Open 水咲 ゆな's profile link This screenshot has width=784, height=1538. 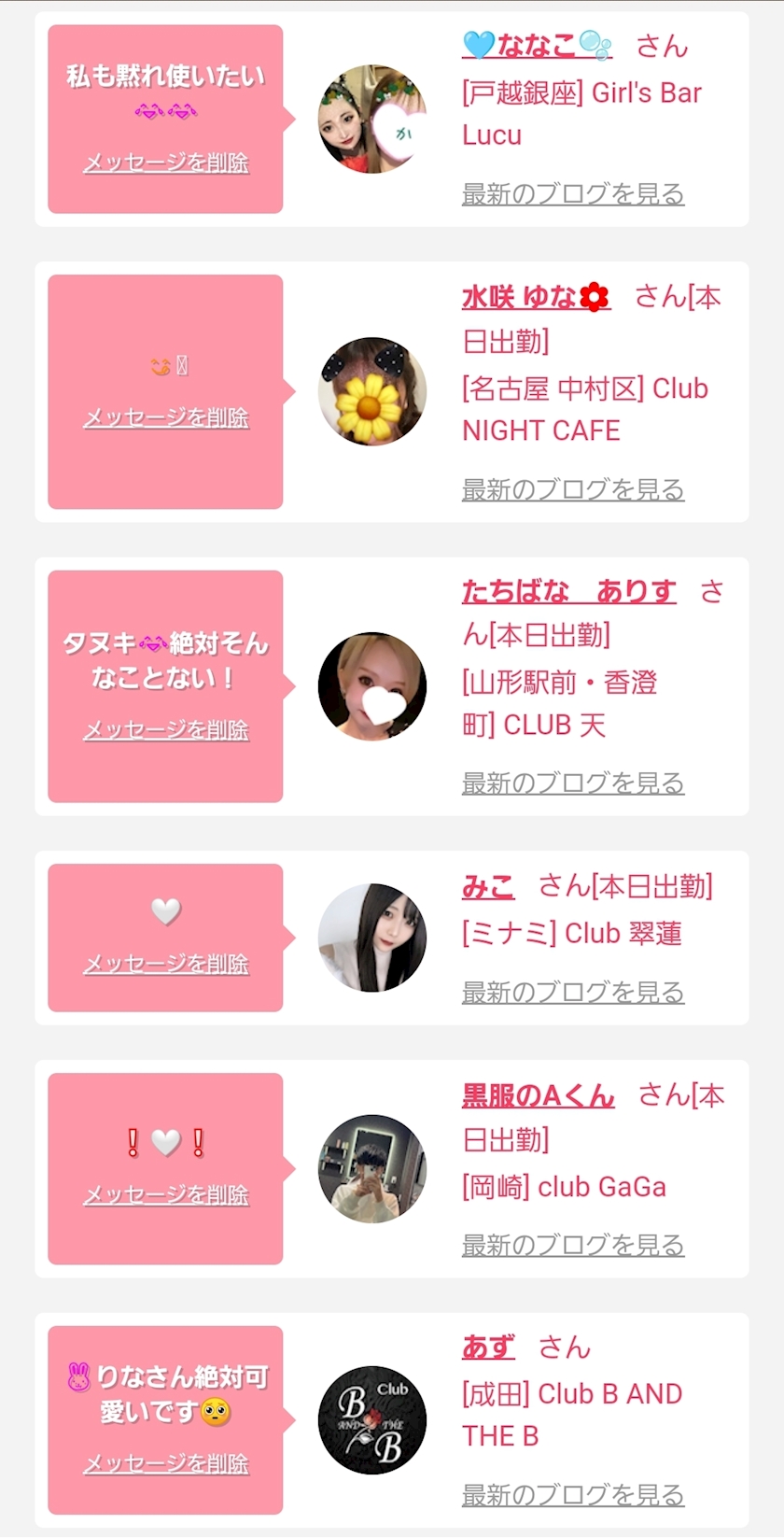tap(536, 297)
